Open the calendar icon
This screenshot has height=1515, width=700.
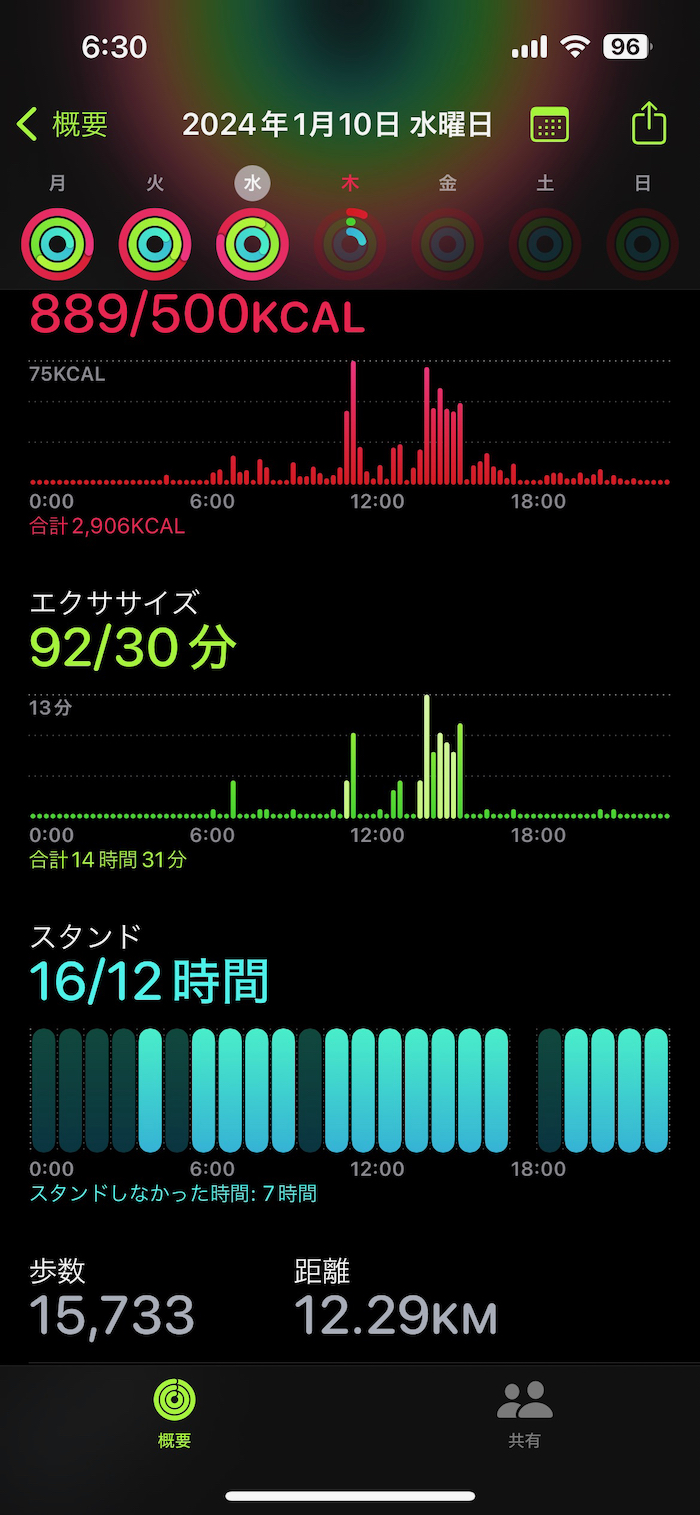(x=549, y=125)
